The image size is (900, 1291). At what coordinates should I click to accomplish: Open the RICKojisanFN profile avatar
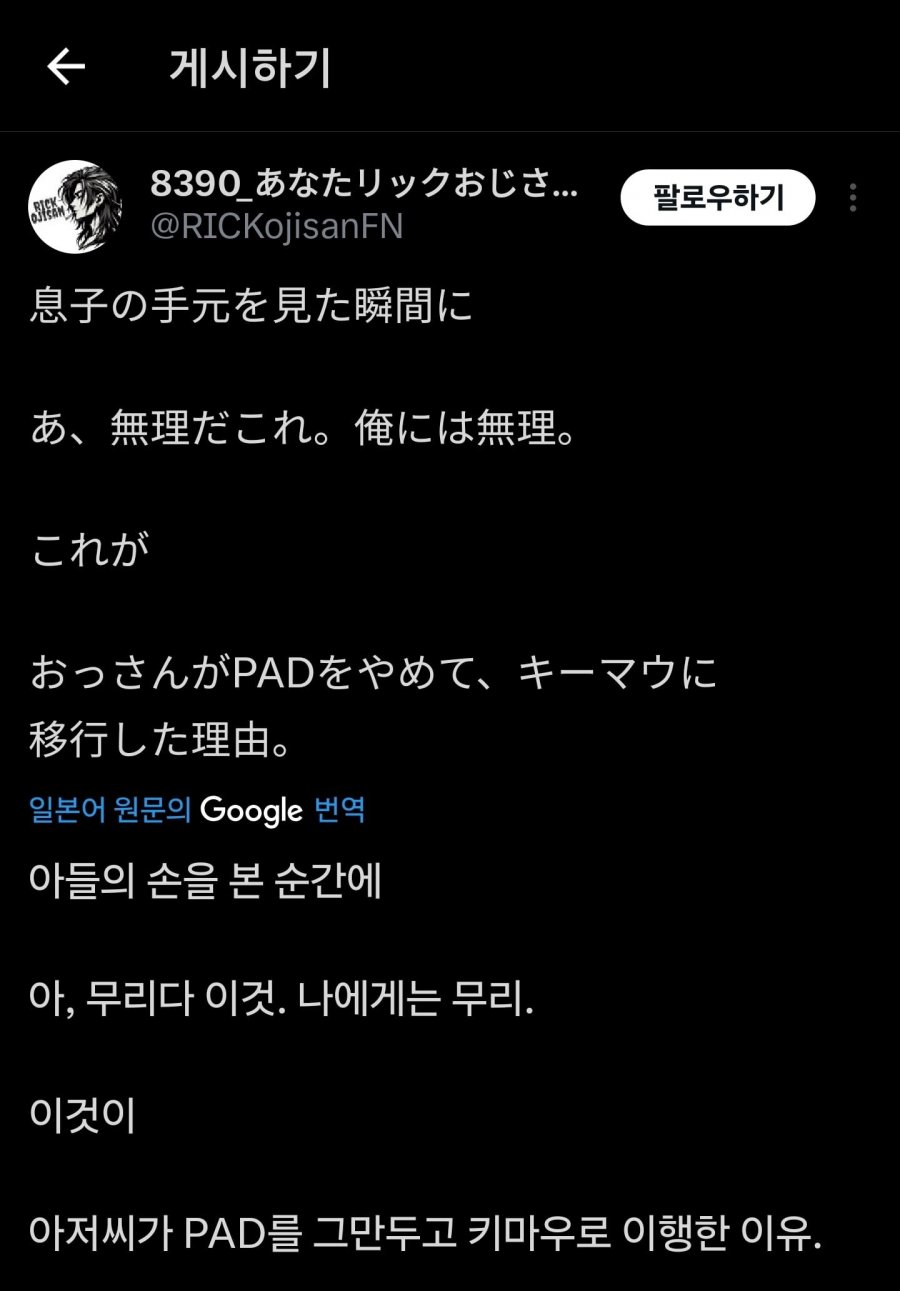(x=75, y=206)
